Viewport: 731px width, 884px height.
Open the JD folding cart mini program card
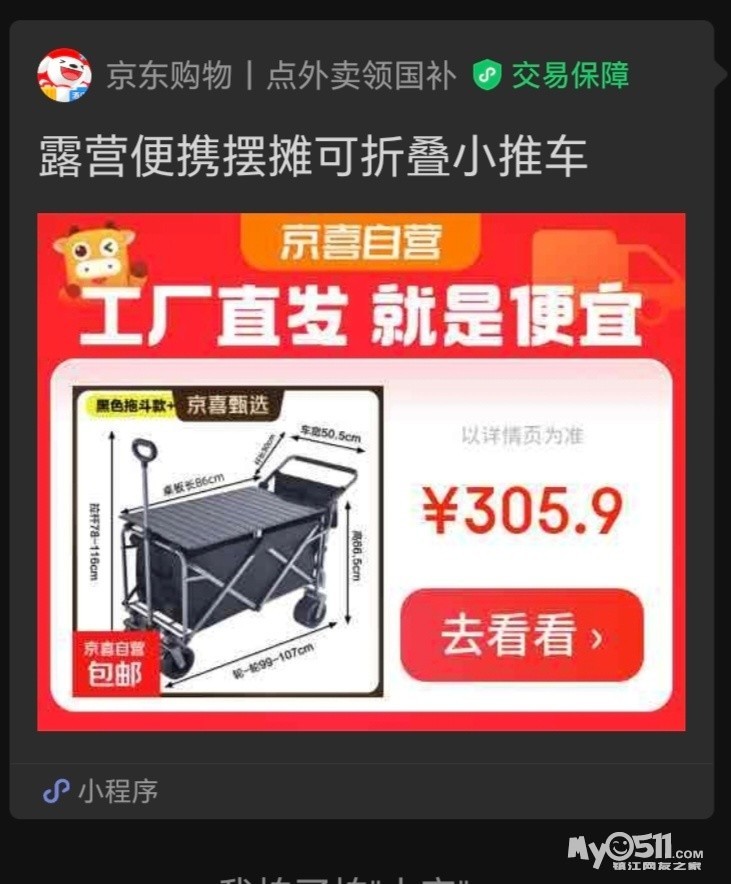[361, 470]
